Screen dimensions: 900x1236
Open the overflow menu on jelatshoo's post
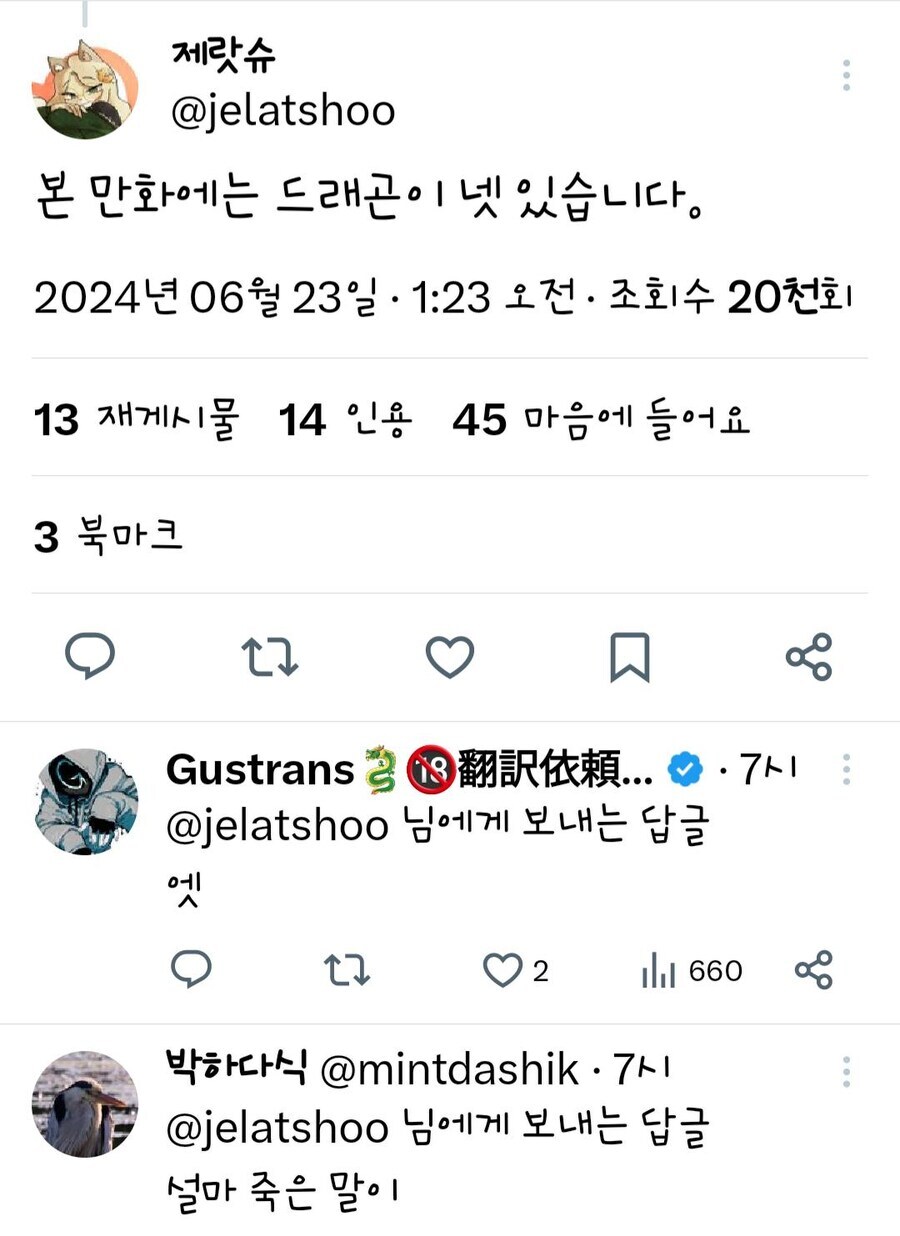(x=846, y=75)
